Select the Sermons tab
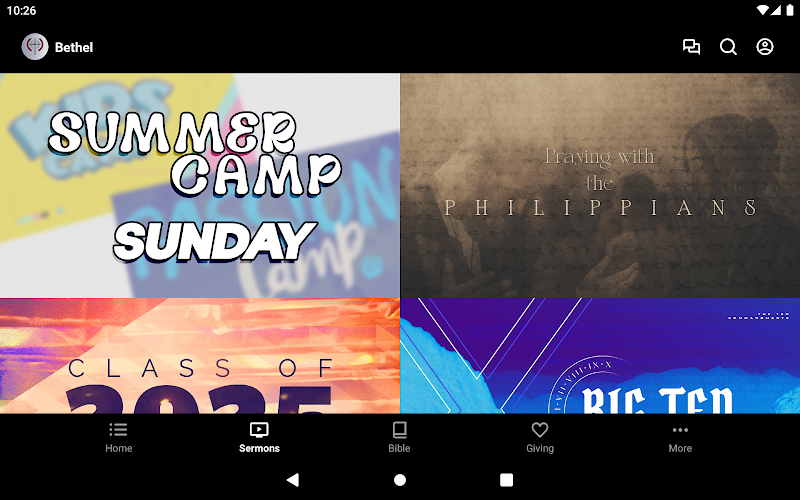This screenshot has width=800, height=500. point(259,438)
